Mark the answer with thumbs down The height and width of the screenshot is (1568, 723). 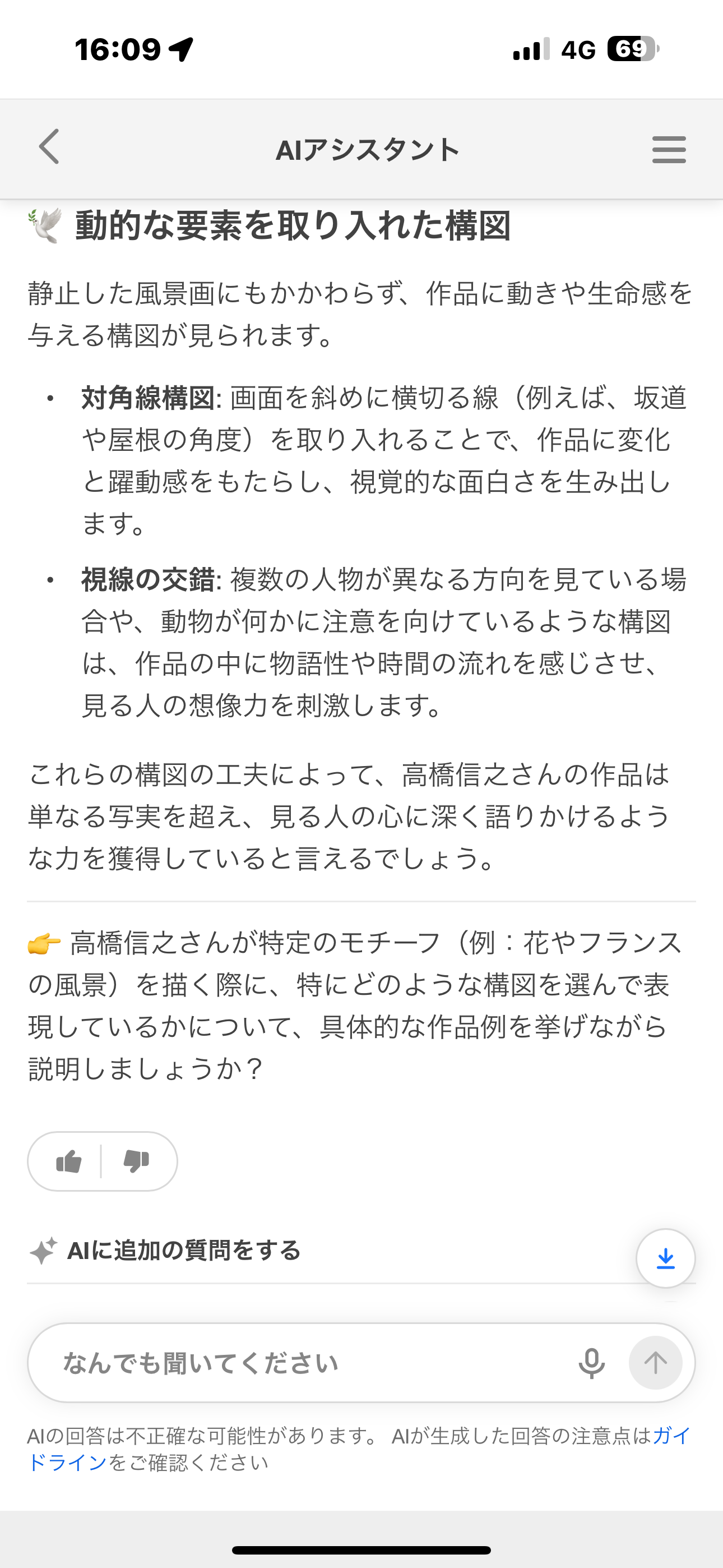click(x=136, y=1161)
